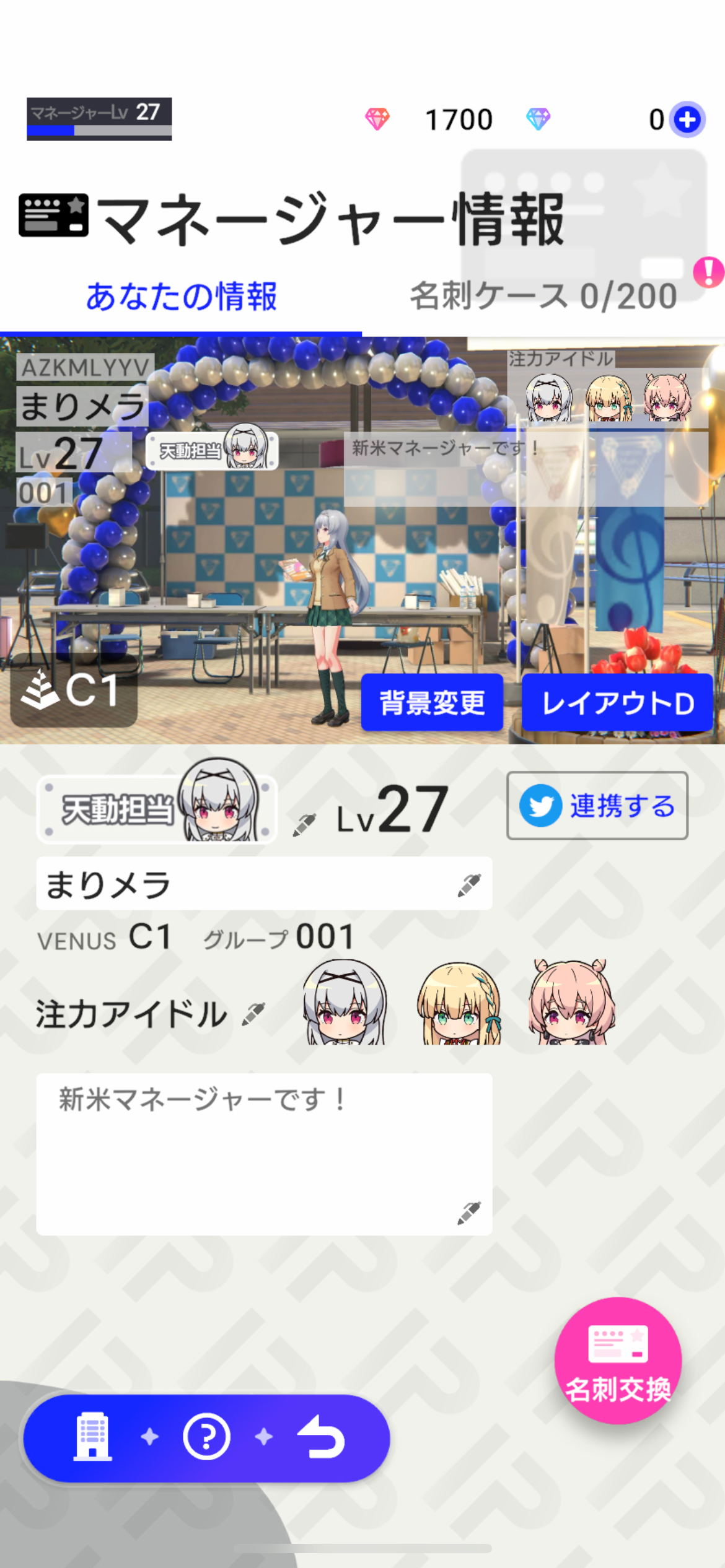The width and height of the screenshot is (725, 1568).
Task: Edit the 天動担当 title badge
Action: coord(304,824)
